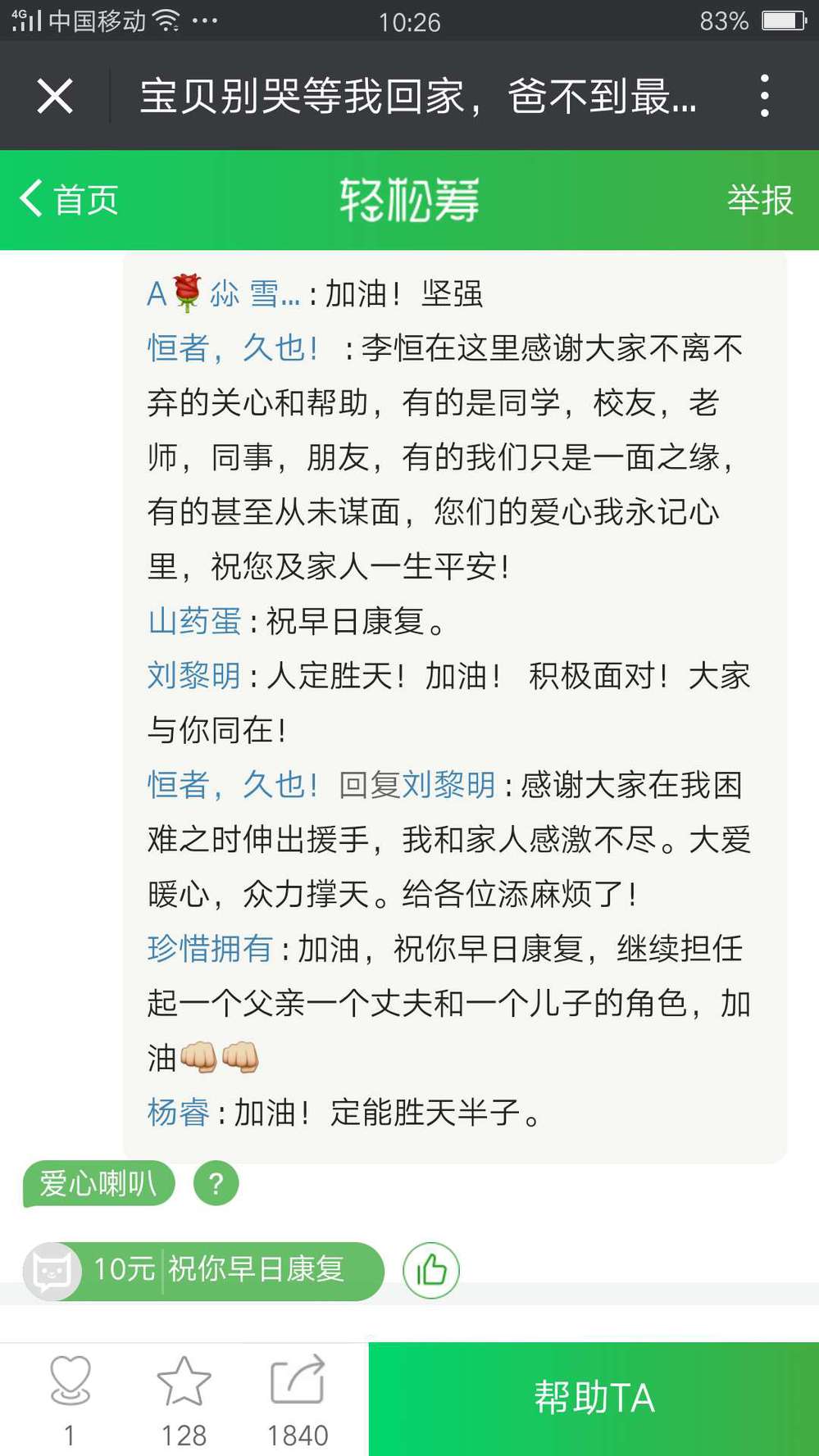Go back to 首页
819x1456 pixels.
pos(71,200)
